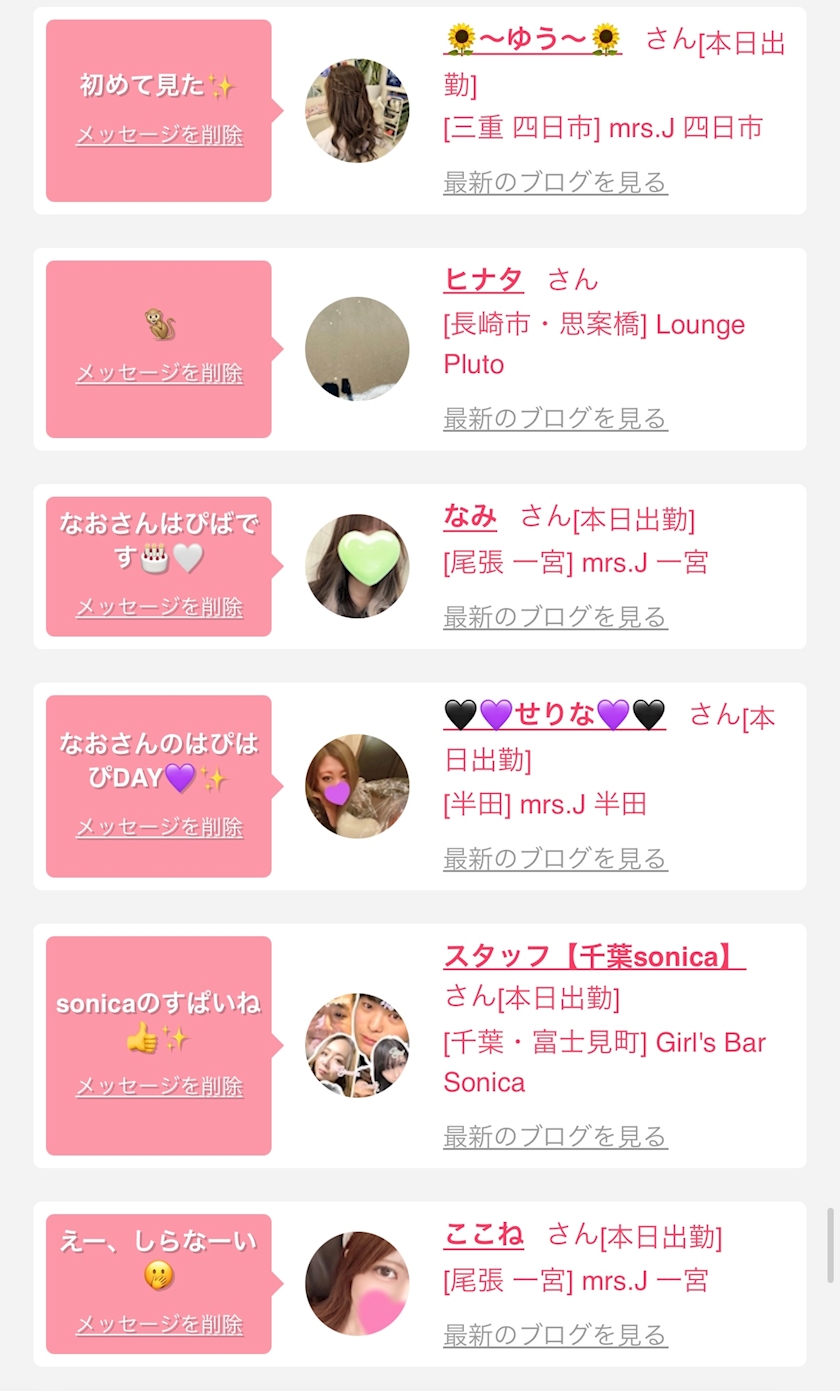
Task: Delete the 初めて見た message
Action: coord(159,135)
